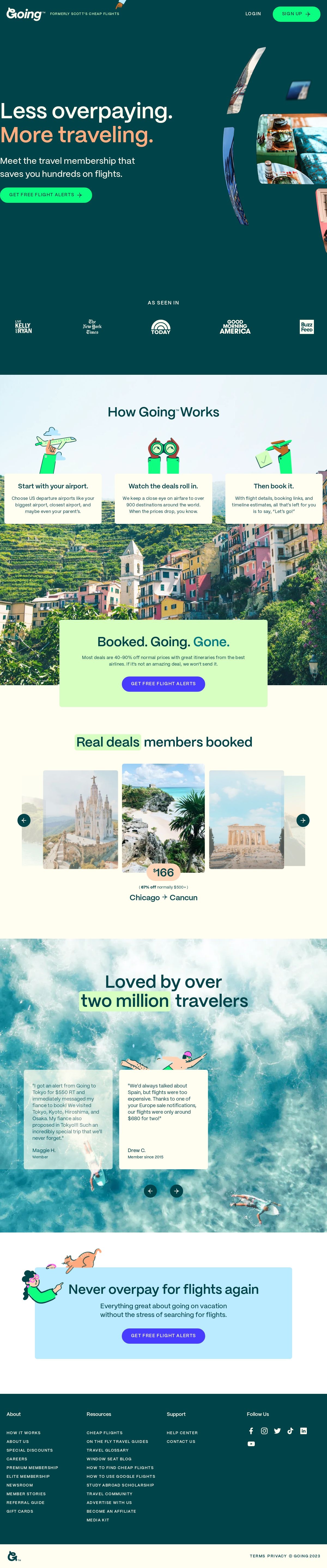Open Going's Facebook page

pos(251,1431)
